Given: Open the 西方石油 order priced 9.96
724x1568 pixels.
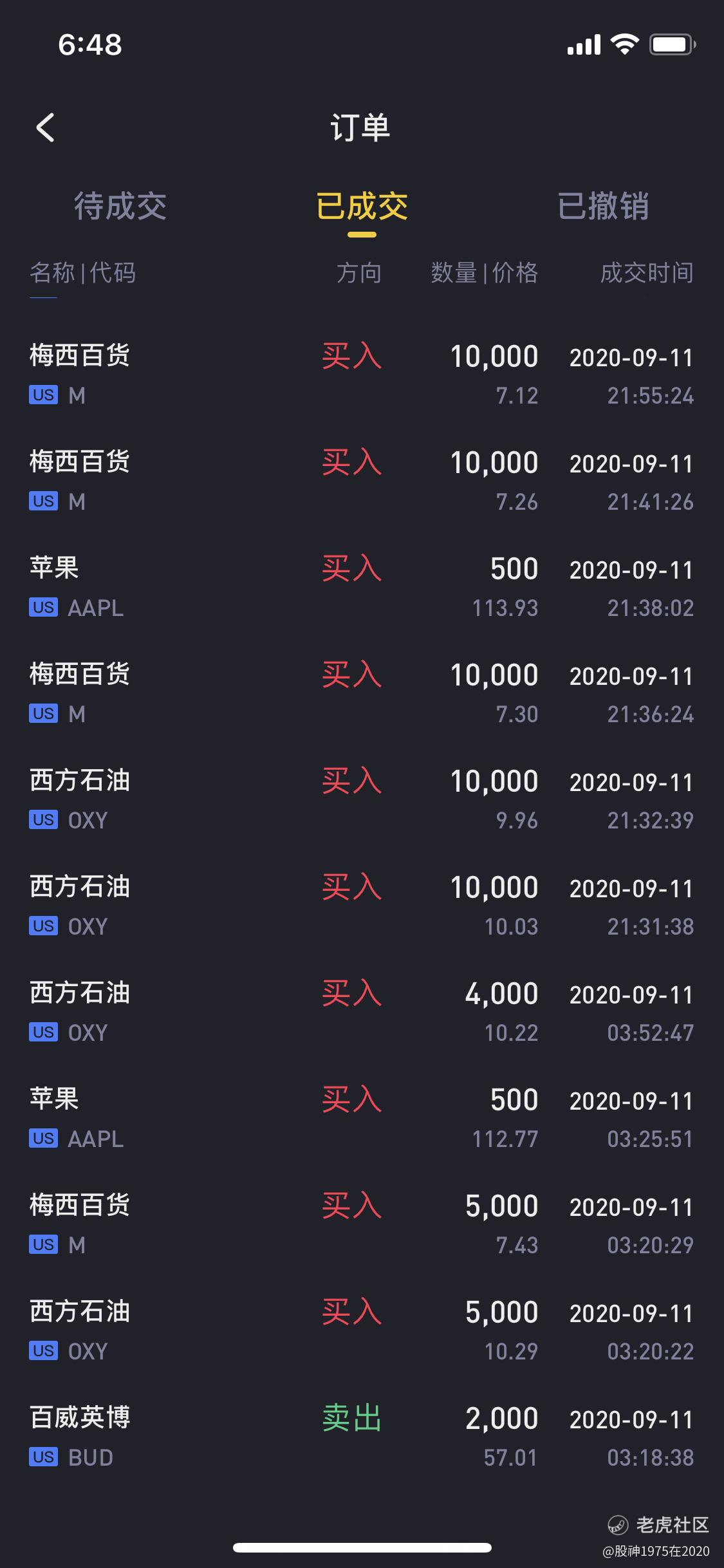Looking at the screenshot, I should tap(362, 799).
